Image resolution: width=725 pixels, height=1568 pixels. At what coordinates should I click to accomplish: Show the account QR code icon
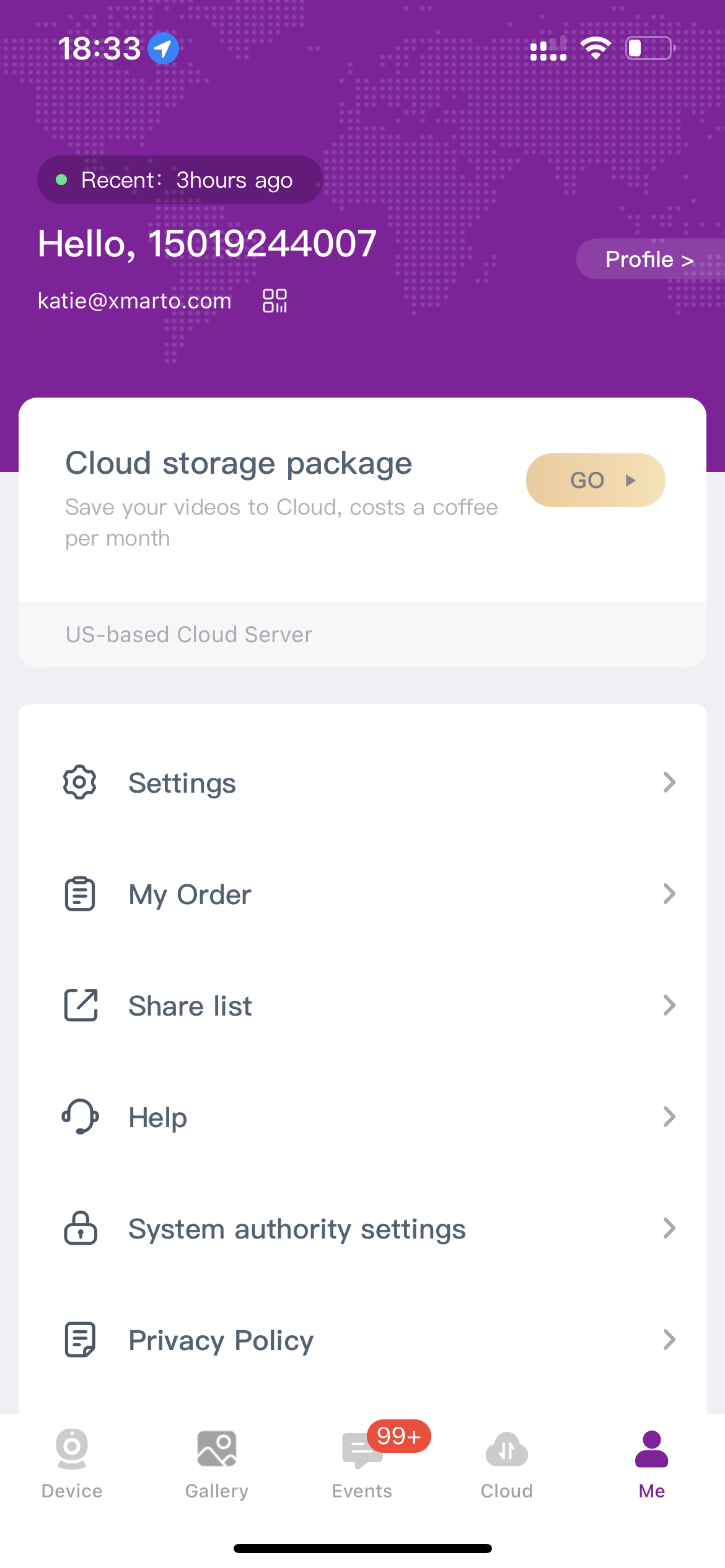point(275,301)
